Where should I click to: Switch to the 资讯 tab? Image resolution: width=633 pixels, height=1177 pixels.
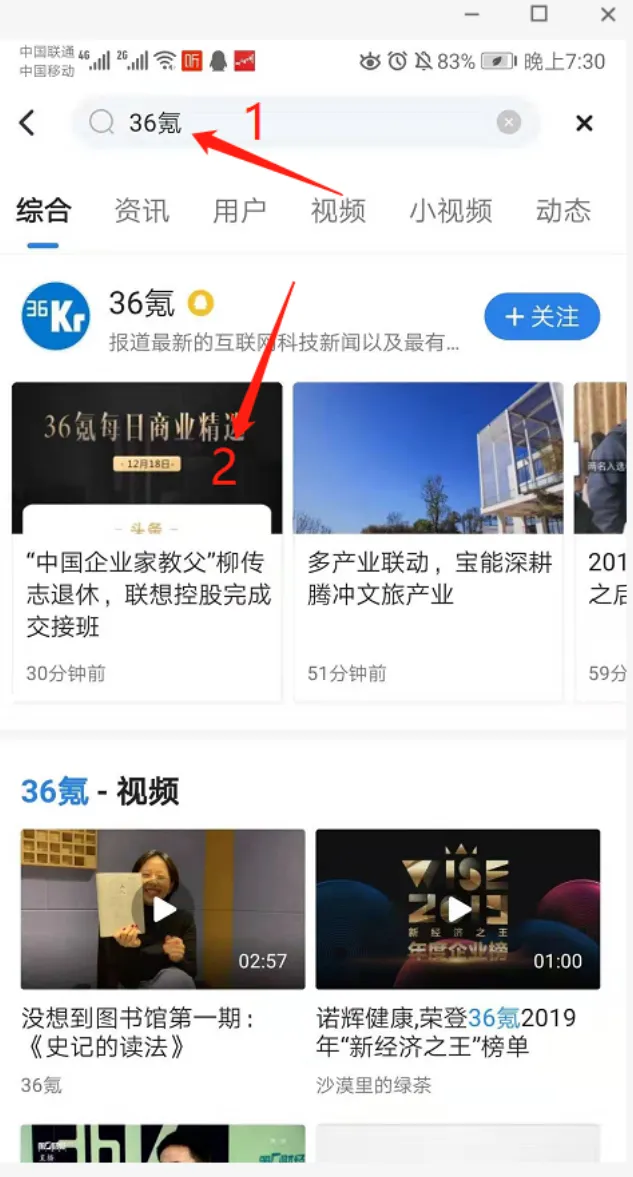click(141, 211)
